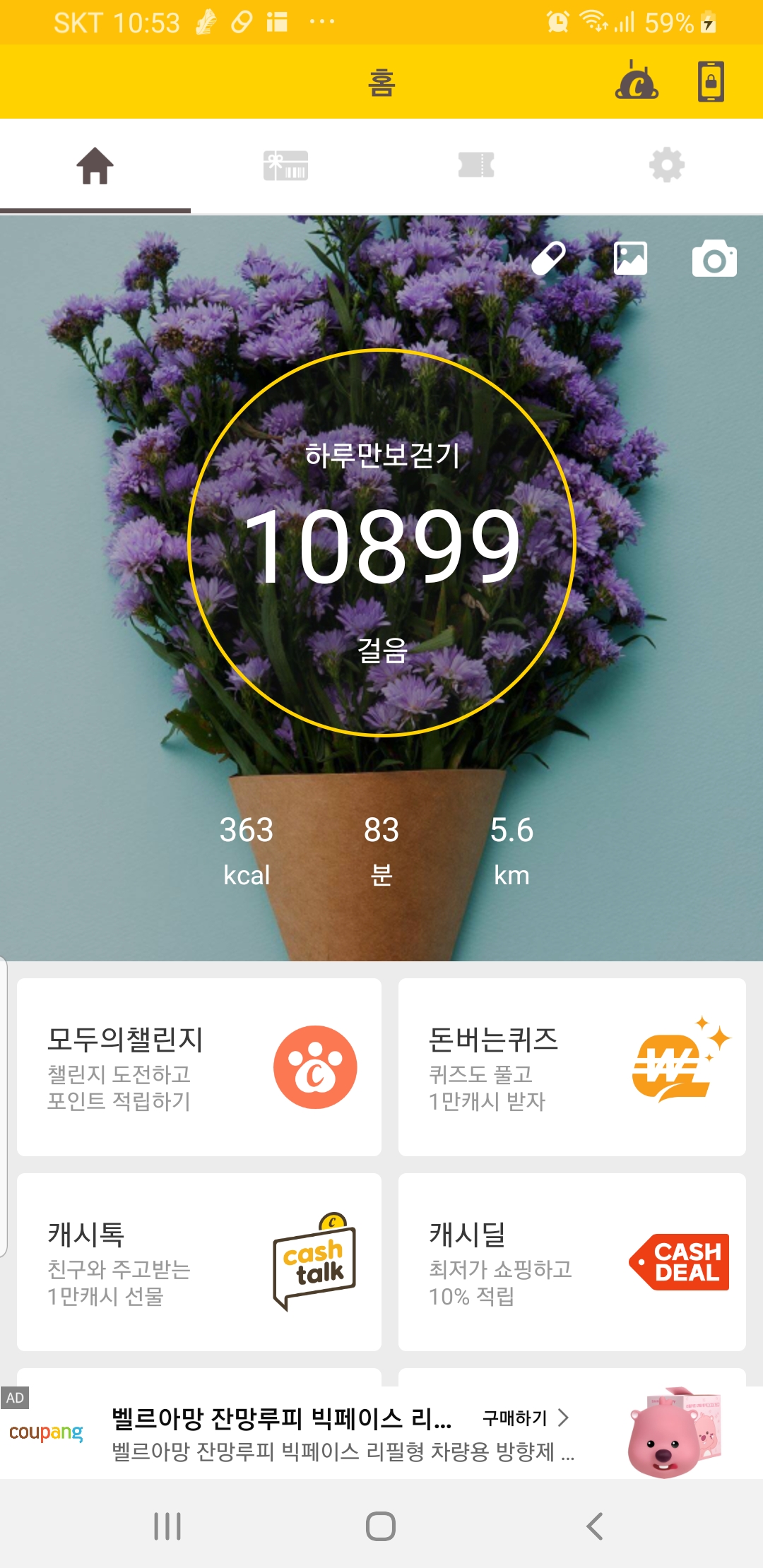Choose a background from the gallery

click(x=630, y=259)
